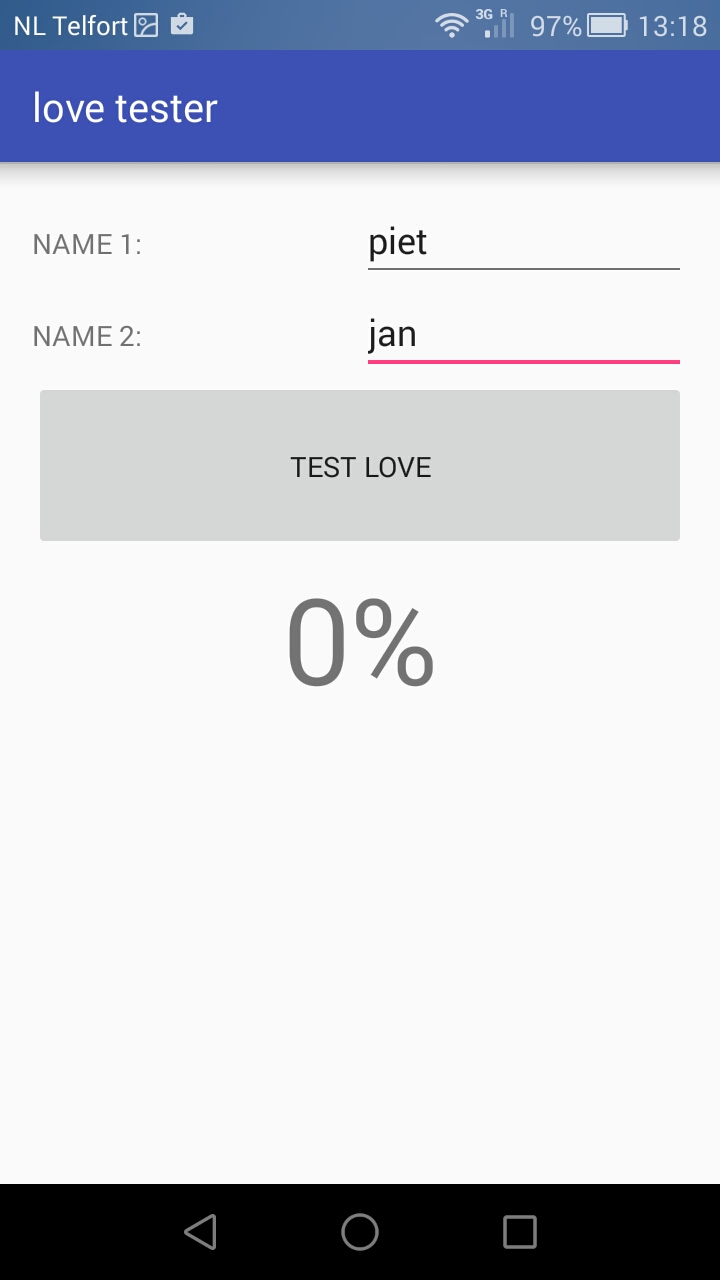Click the pink underline below jan

[x=523, y=358]
